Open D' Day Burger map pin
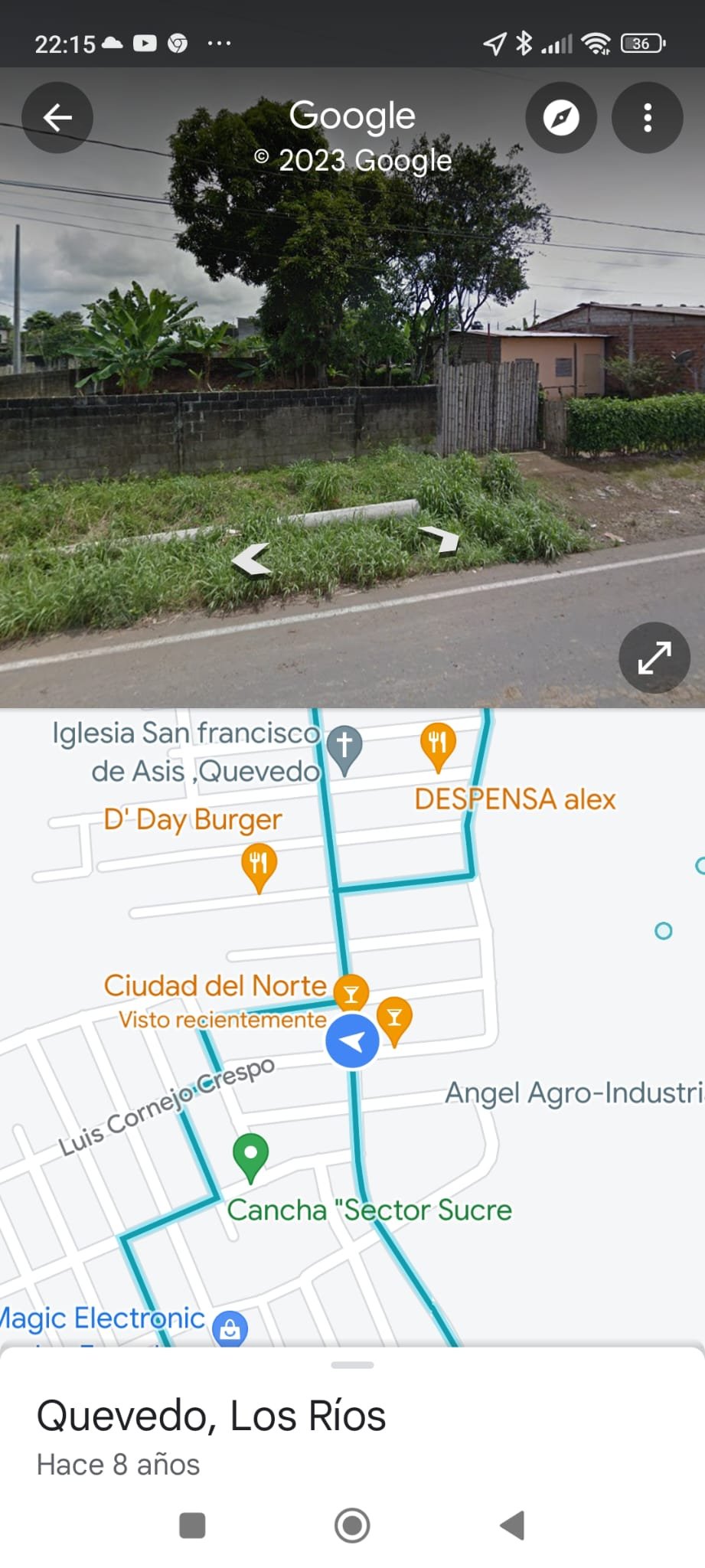 (x=259, y=865)
